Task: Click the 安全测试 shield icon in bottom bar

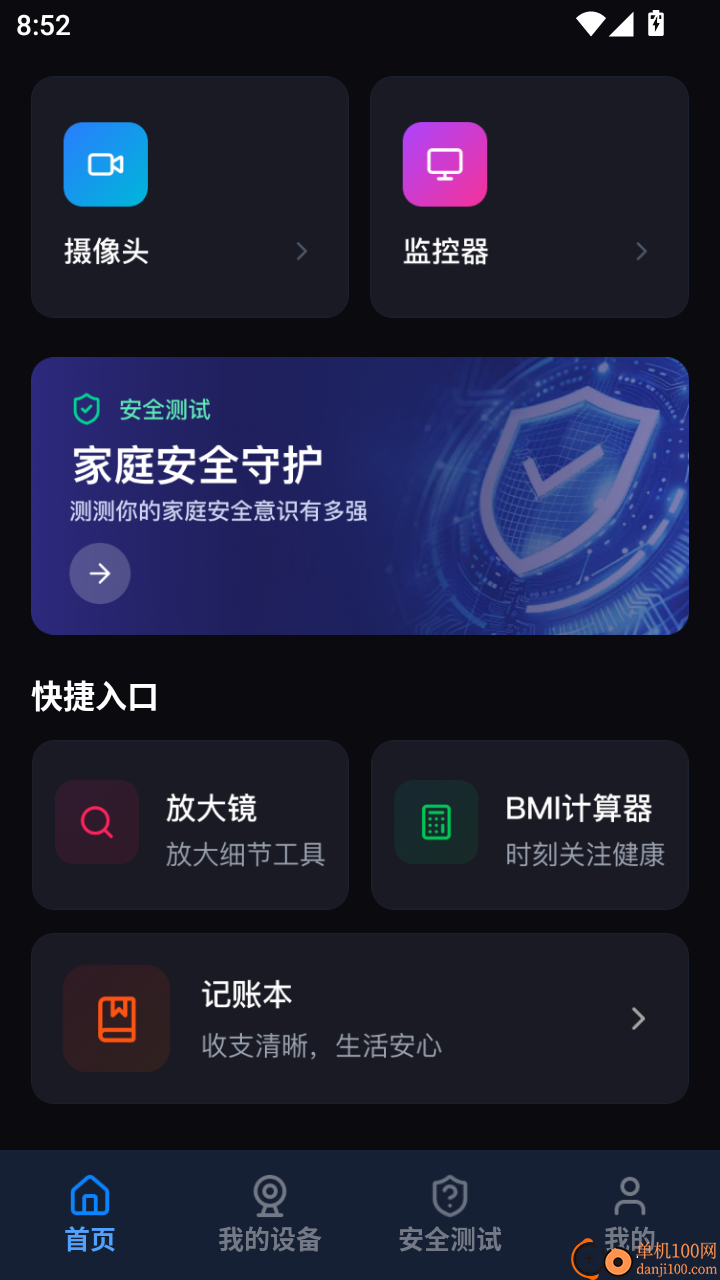Action: click(449, 1195)
